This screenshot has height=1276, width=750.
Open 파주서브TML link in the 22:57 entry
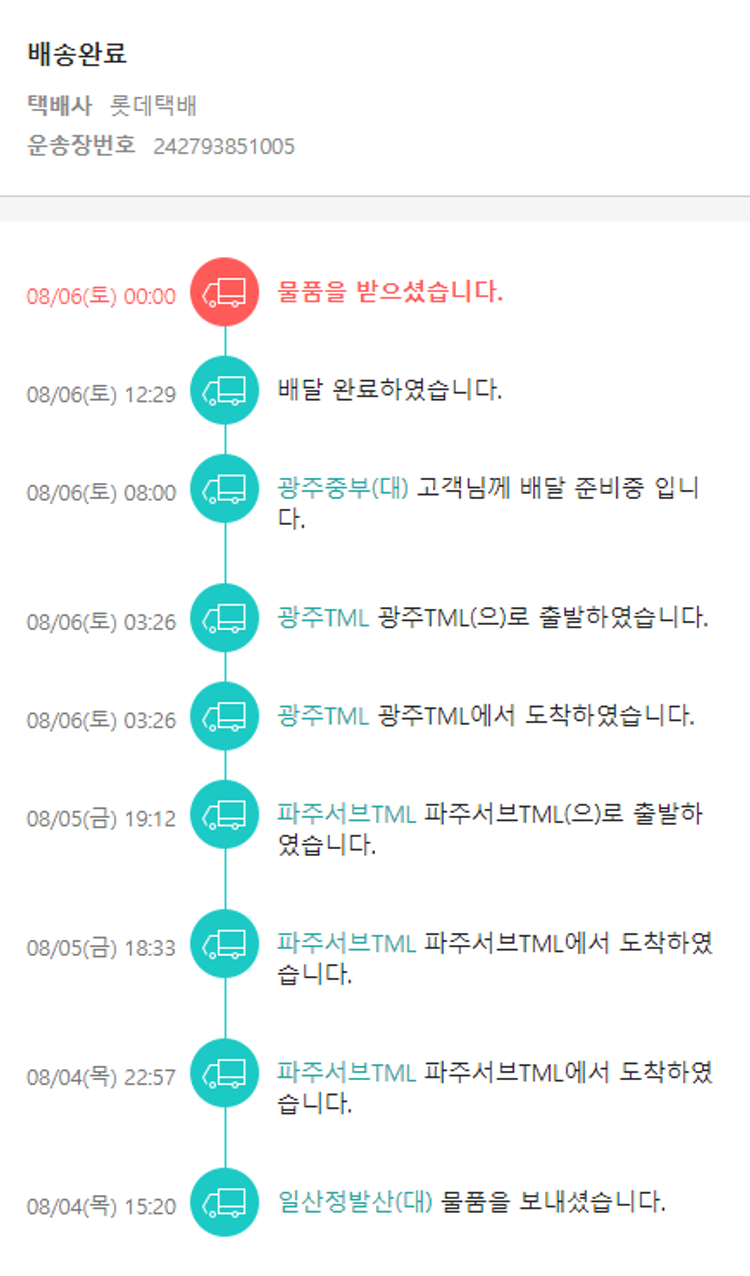coord(346,1073)
